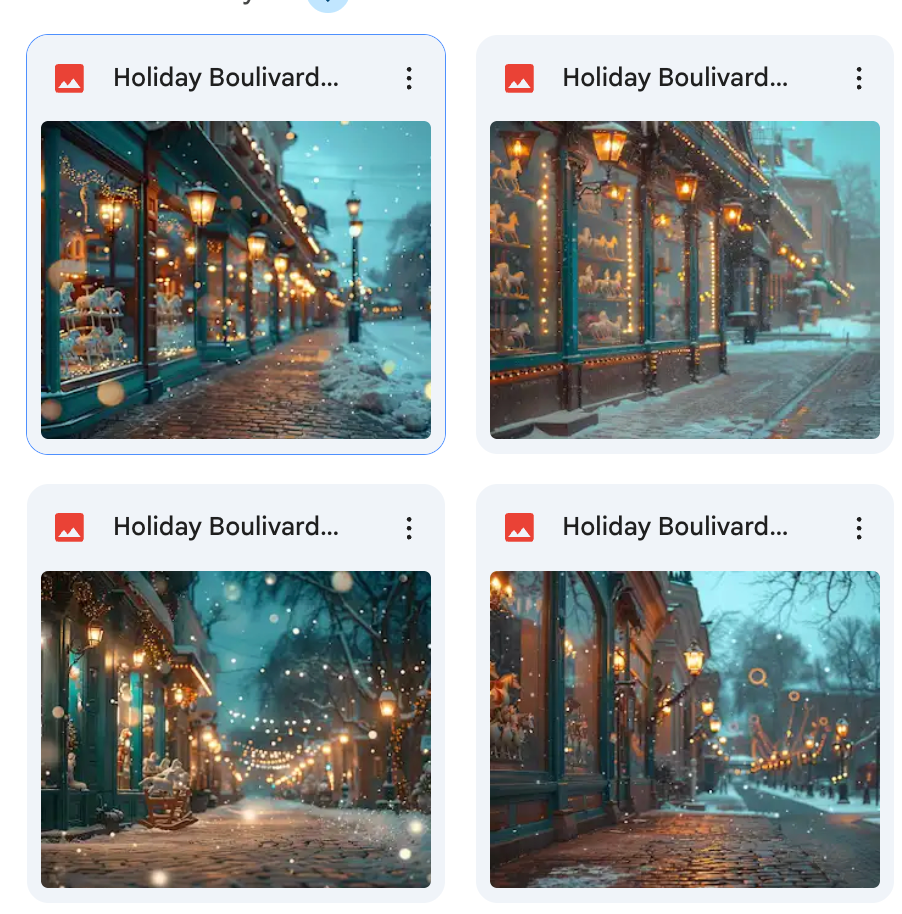Open the Holiday Boulivard image showing shelves of toy horses

point(684,280)
